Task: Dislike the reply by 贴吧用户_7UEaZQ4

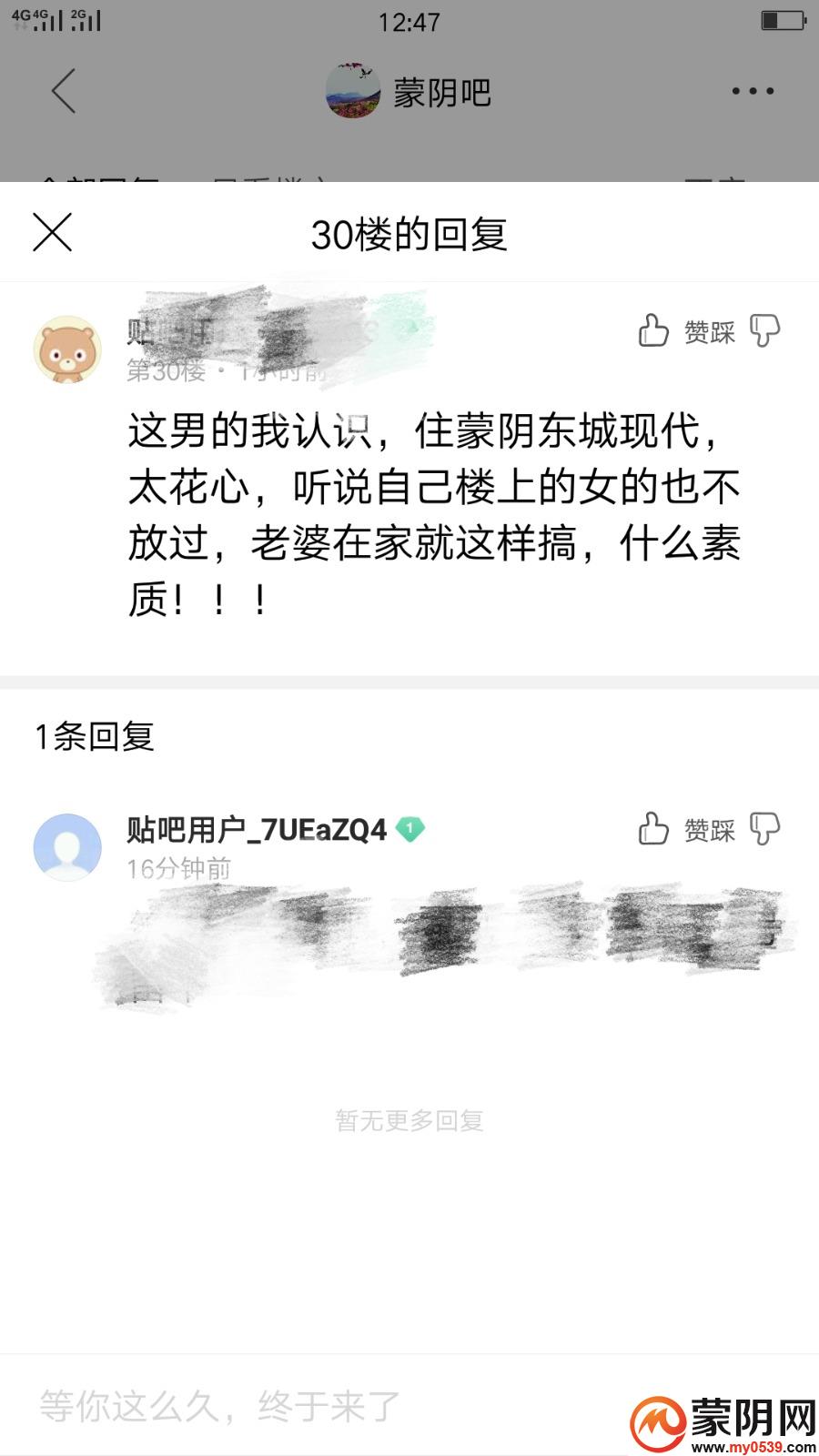Action: click(x=764, y=829)
